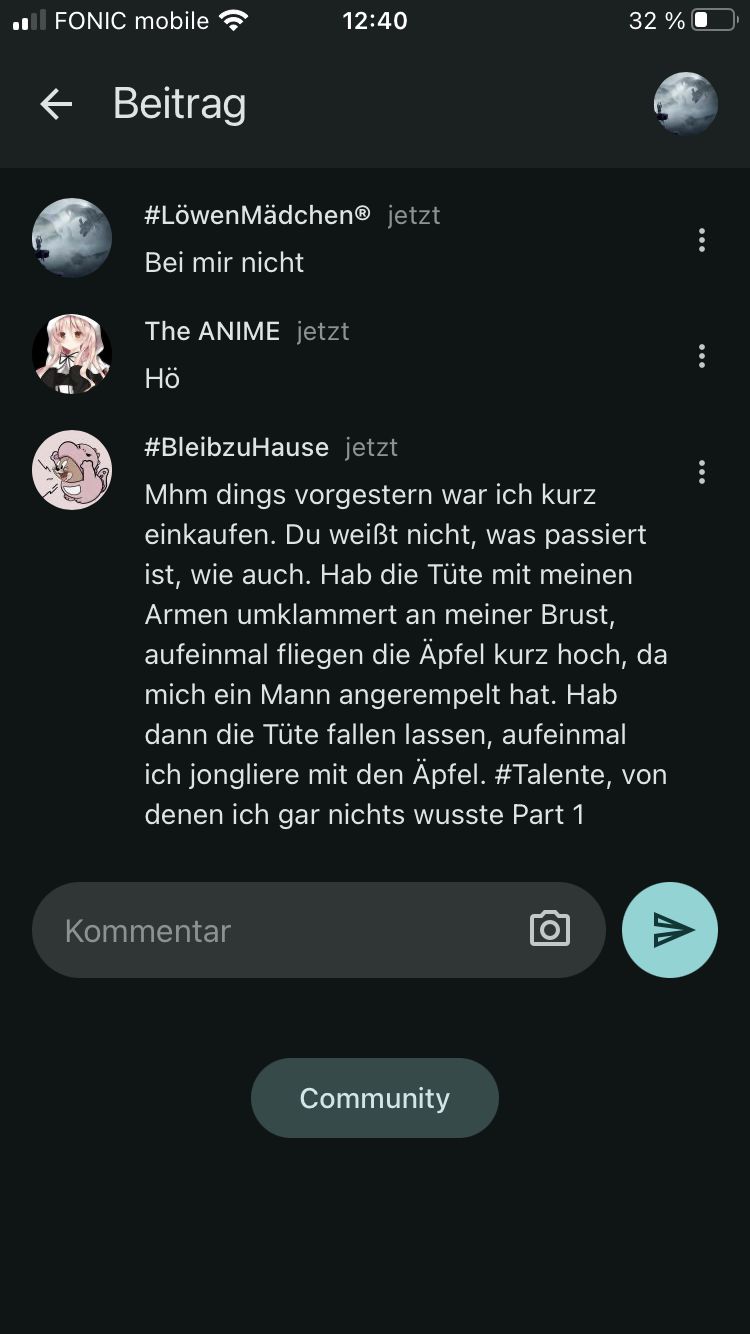View The ANIME's profile picture

tap(72, 354)
